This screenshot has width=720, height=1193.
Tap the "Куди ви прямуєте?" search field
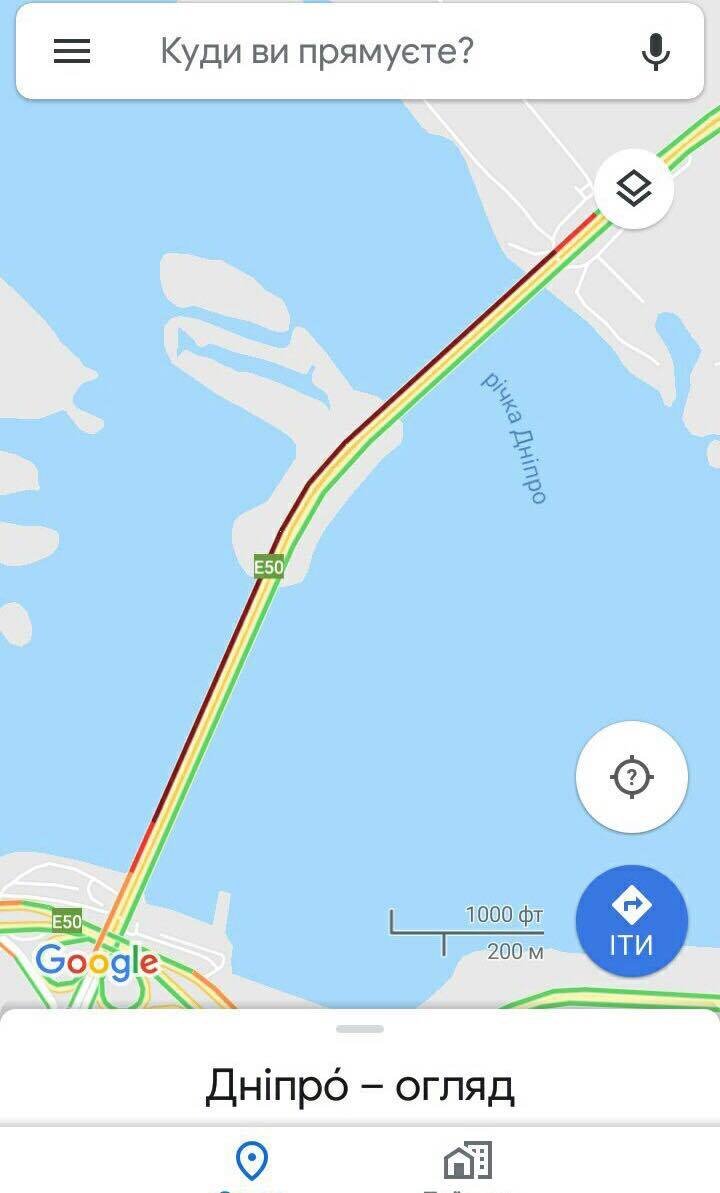360,52
